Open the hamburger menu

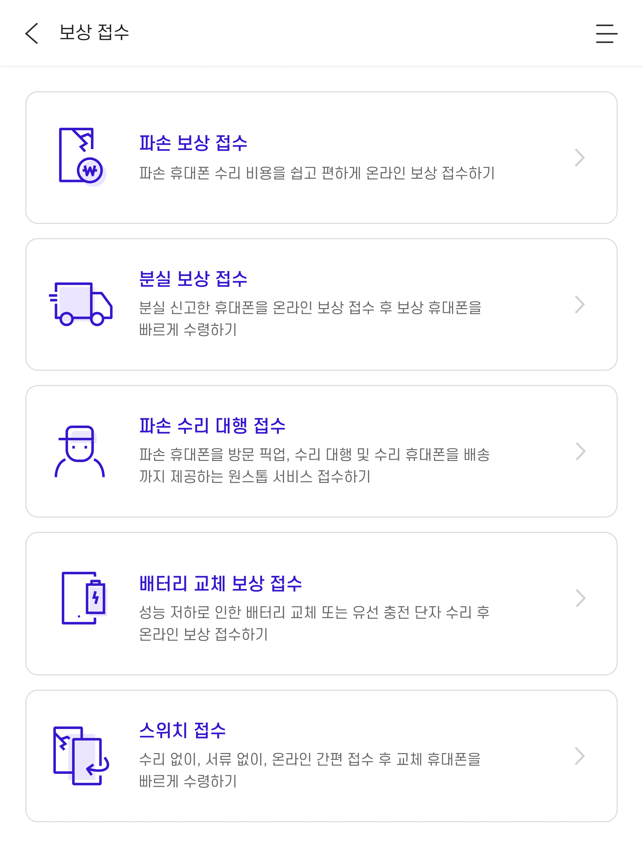point(606,33)
